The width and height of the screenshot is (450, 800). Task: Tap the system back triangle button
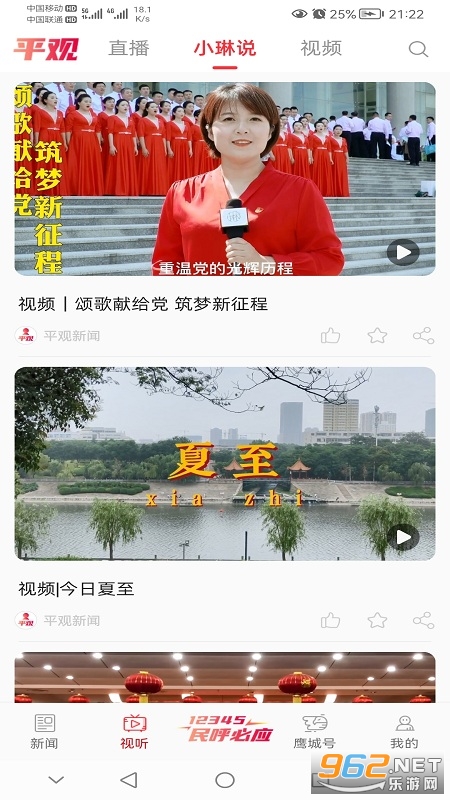129,780
